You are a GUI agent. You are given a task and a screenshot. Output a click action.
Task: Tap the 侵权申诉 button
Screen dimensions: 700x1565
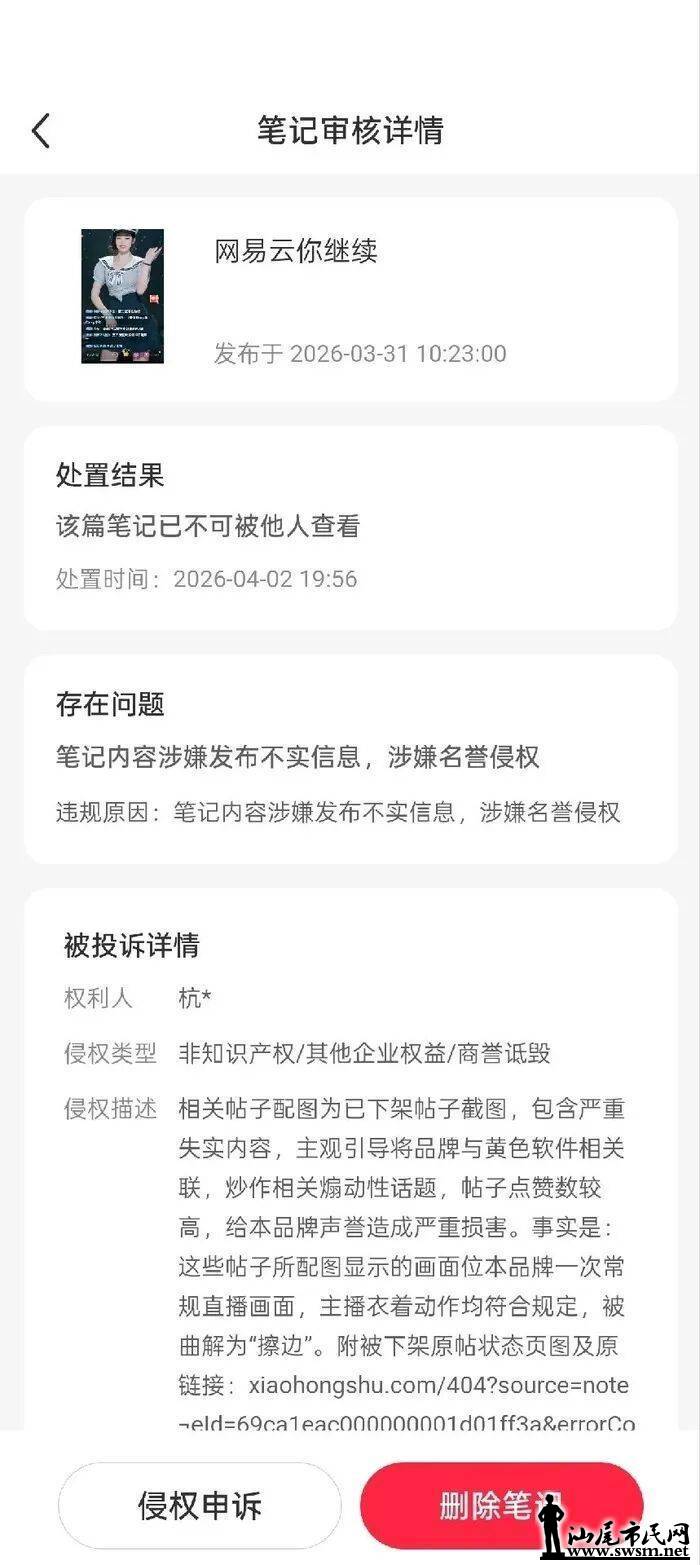[199, 1506]
